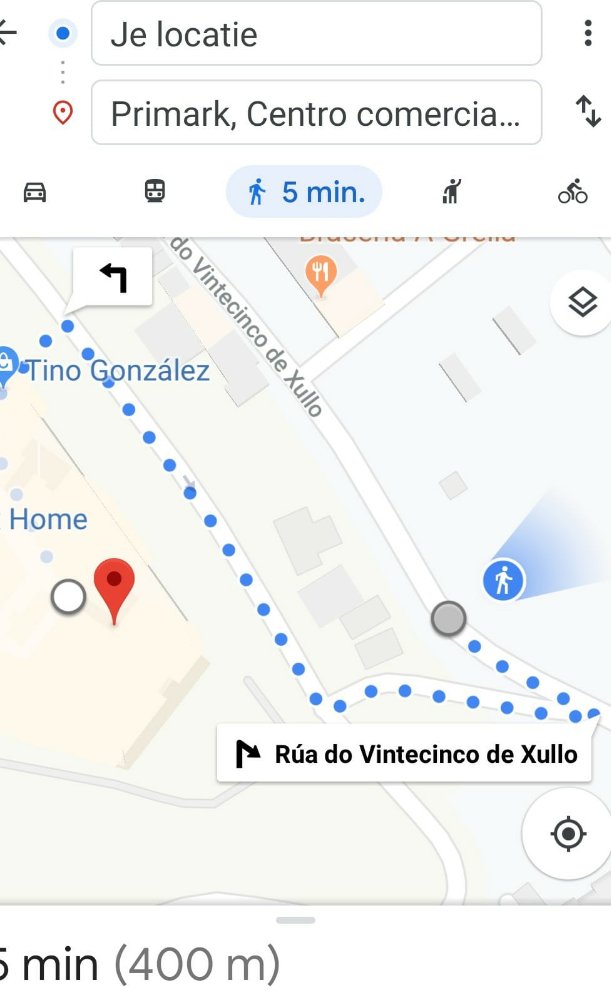Switch to public transit directions
Screen dimensions: 611x1000
(154, 192)
